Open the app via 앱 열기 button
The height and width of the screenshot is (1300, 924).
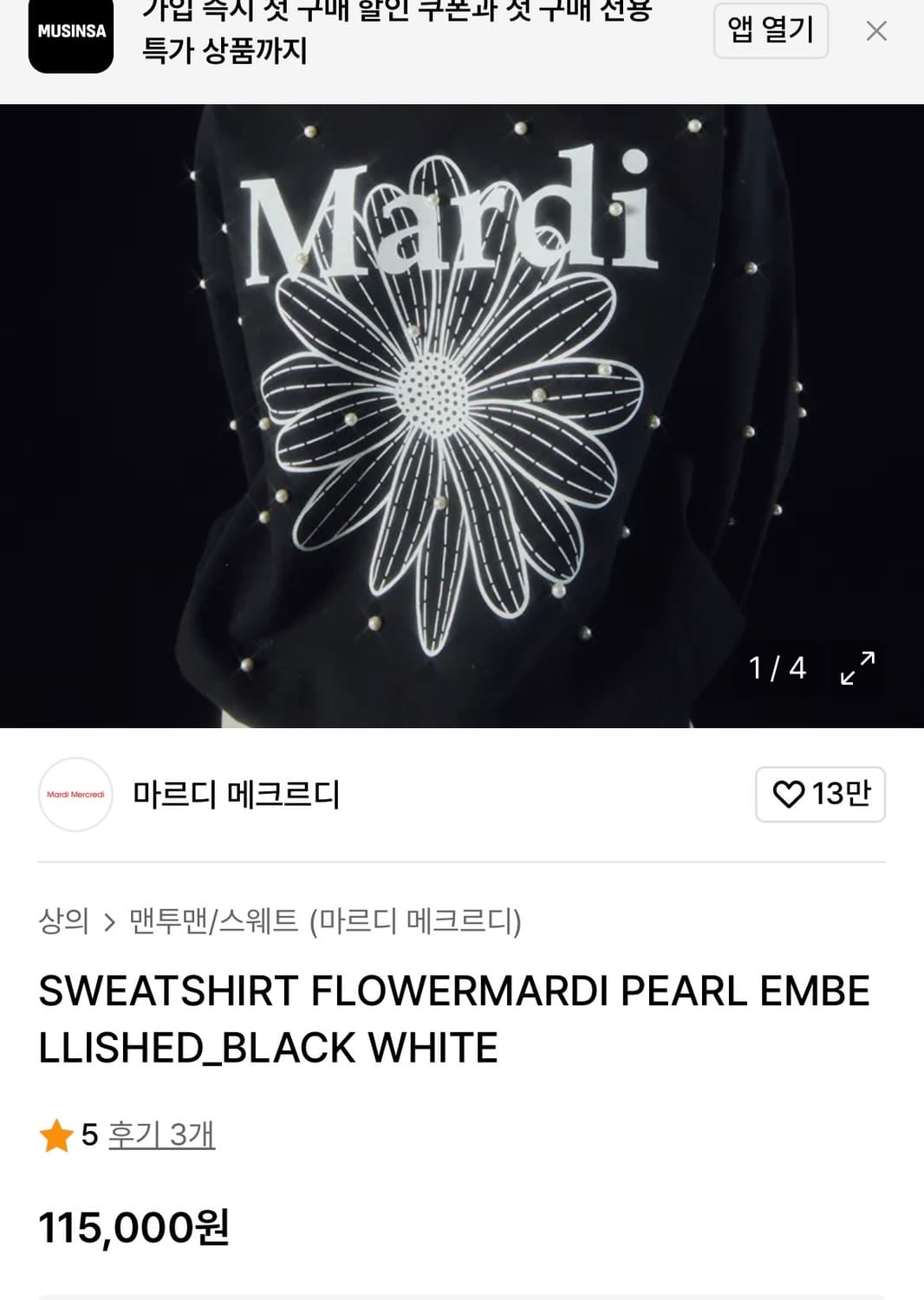(x=770, y=30)
